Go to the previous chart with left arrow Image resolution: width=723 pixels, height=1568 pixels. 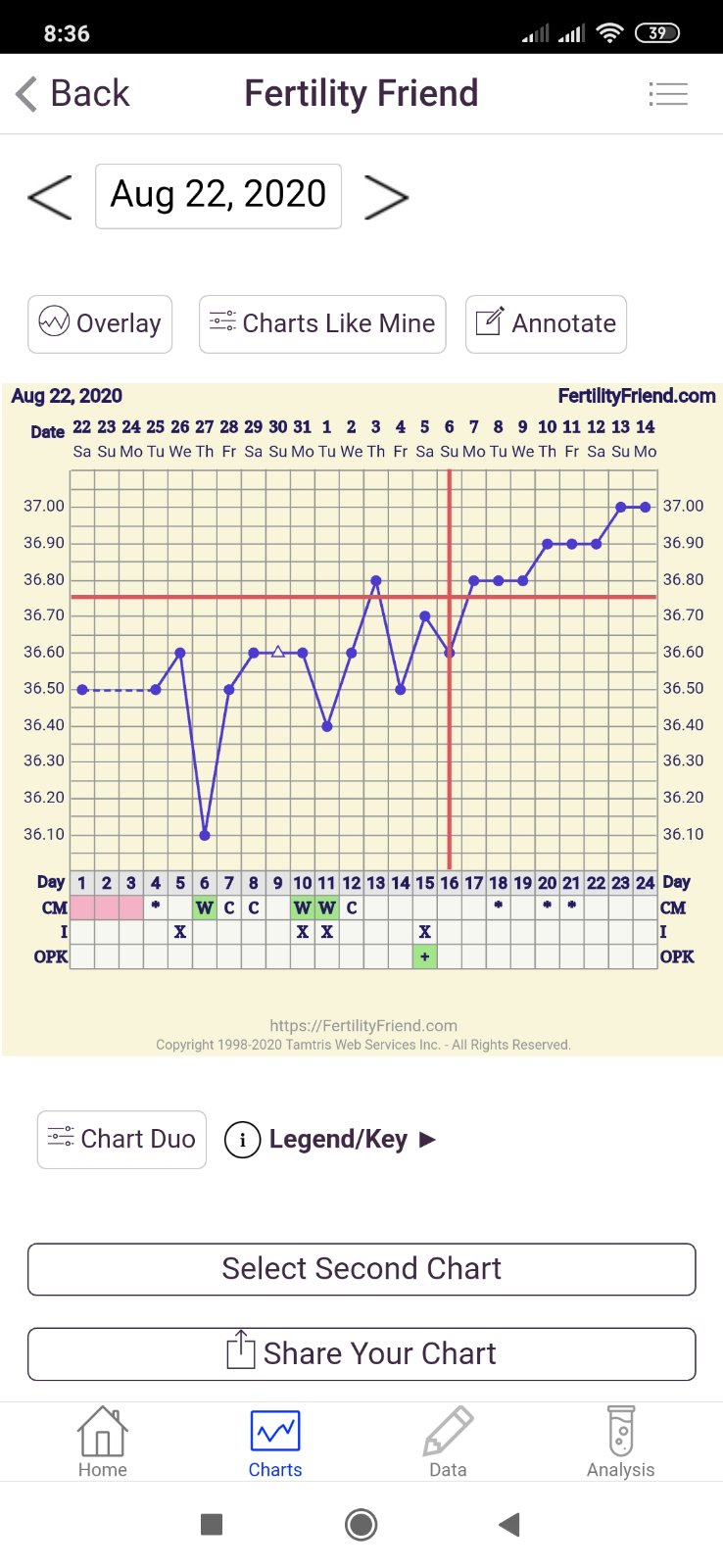click(x=50, y=197)
